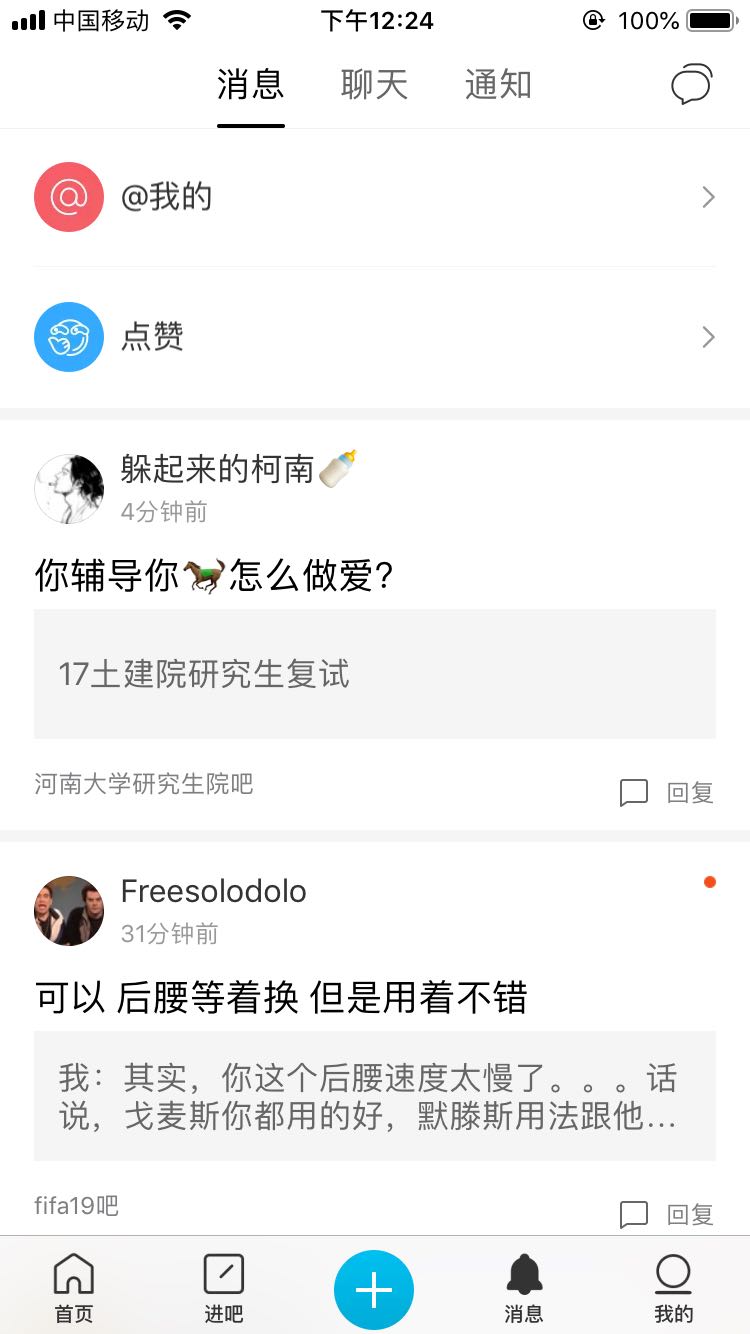Screen dimensions: 750x1334
Task: Open the @我的 mentions row
Action: coord(374,197)
